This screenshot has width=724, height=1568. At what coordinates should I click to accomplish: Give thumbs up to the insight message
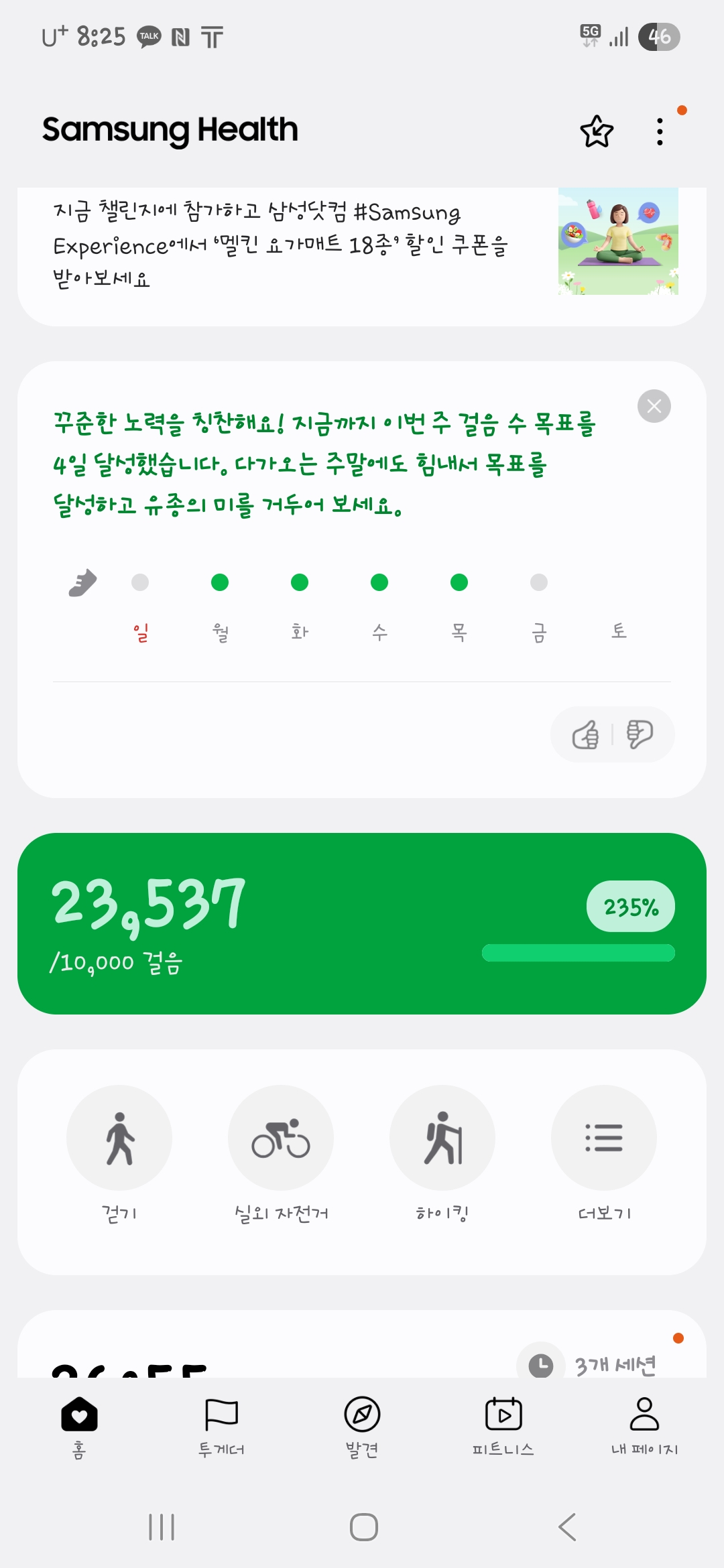click(585, 735)
